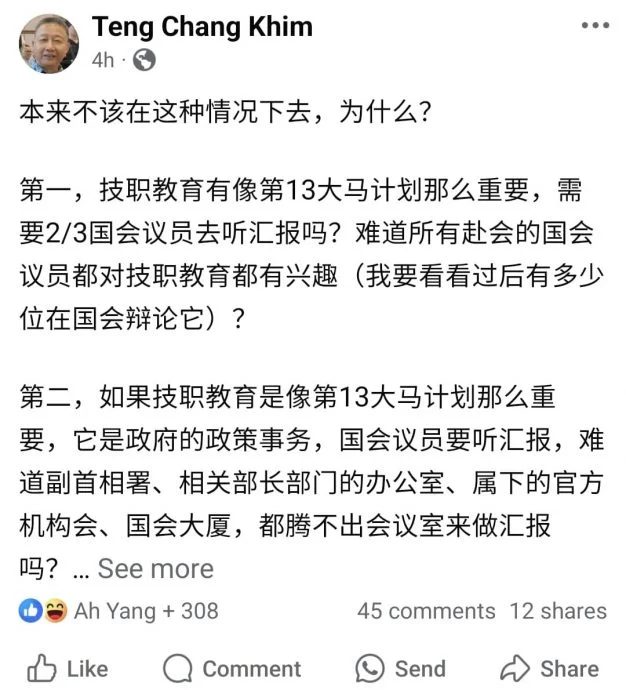The width and height of the screenshot is (626, 690).
Task: Open the 45 comments list
Action: click(426, 610)
